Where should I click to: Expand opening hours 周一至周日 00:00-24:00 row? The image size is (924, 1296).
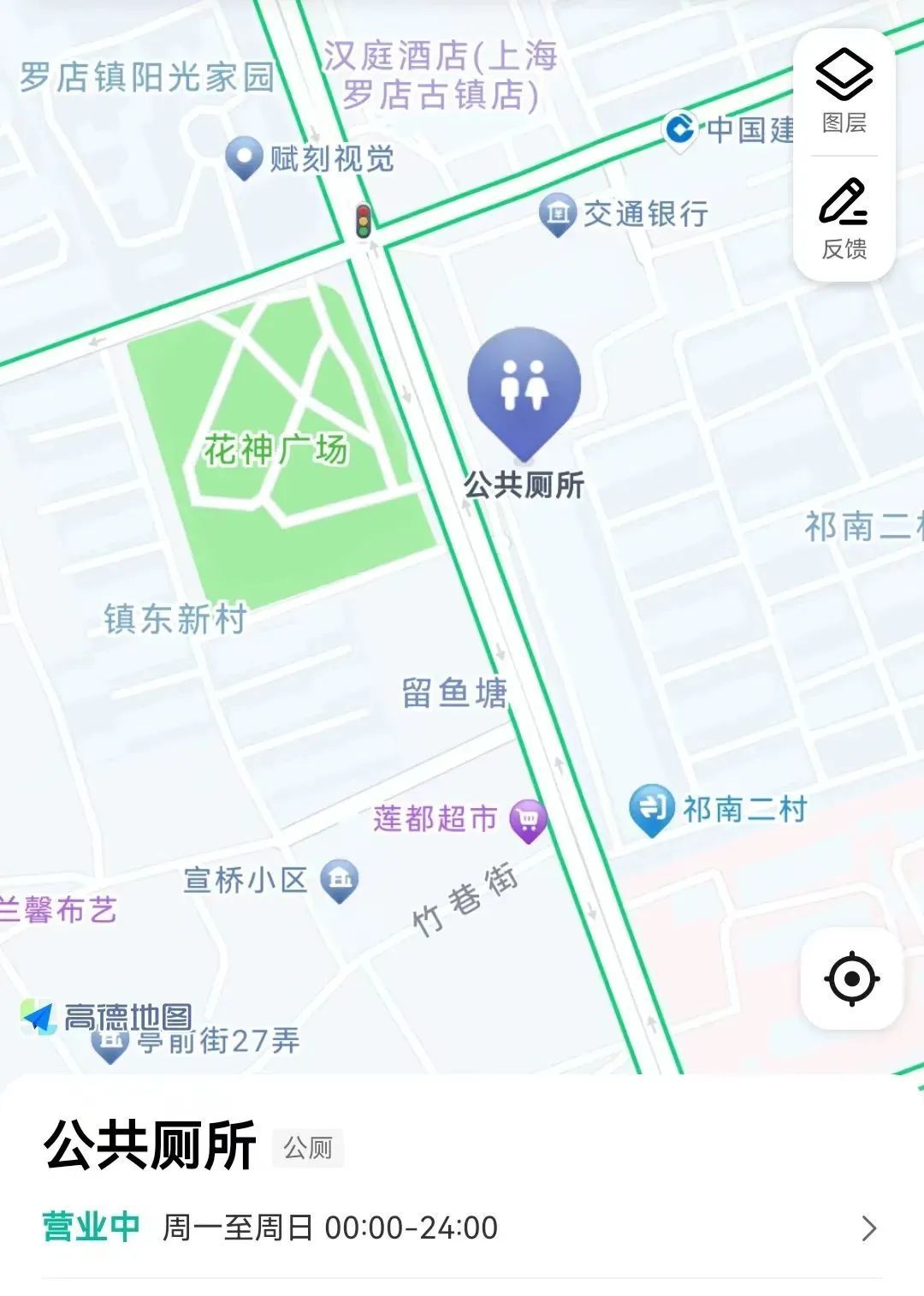[x=868, y=1228]
